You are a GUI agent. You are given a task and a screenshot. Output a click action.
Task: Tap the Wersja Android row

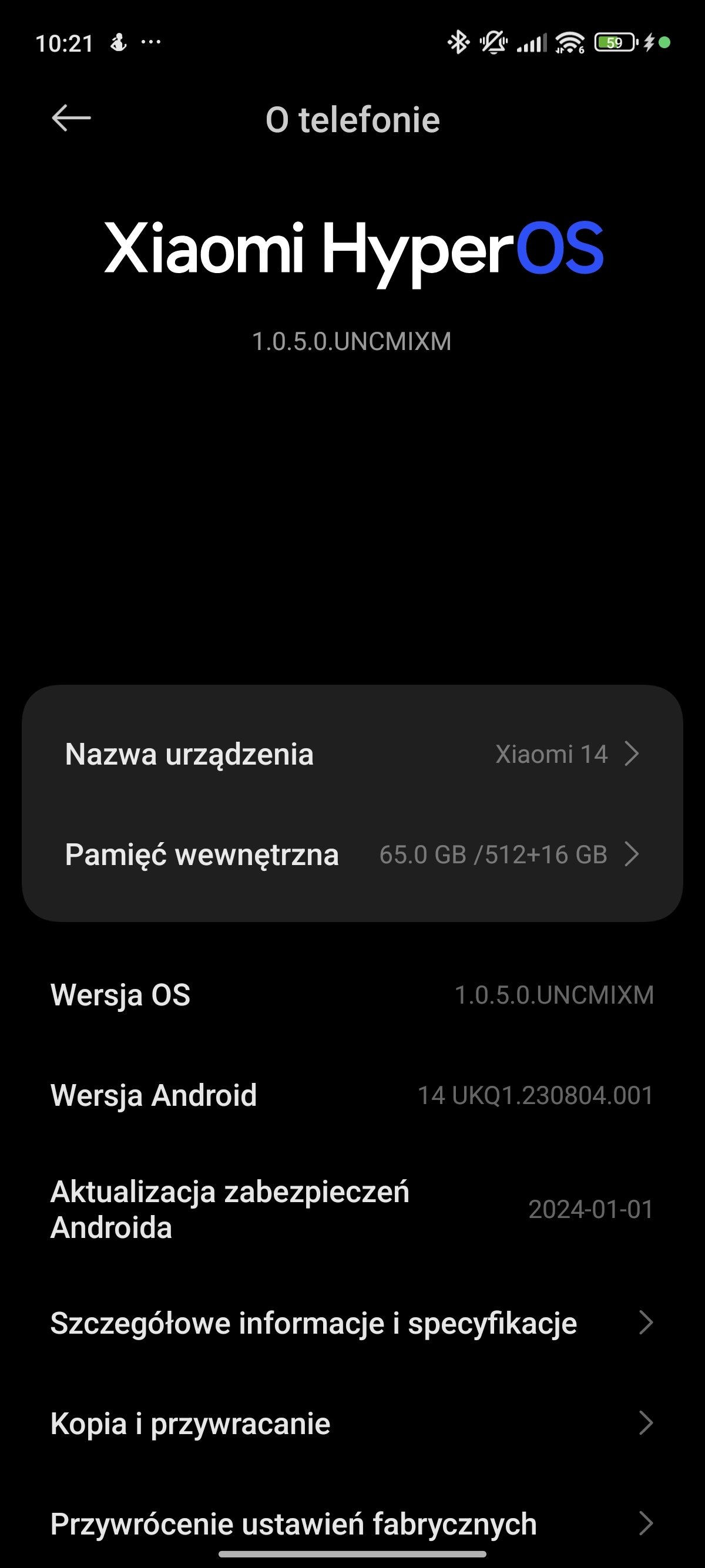[x=352, y=1096]
